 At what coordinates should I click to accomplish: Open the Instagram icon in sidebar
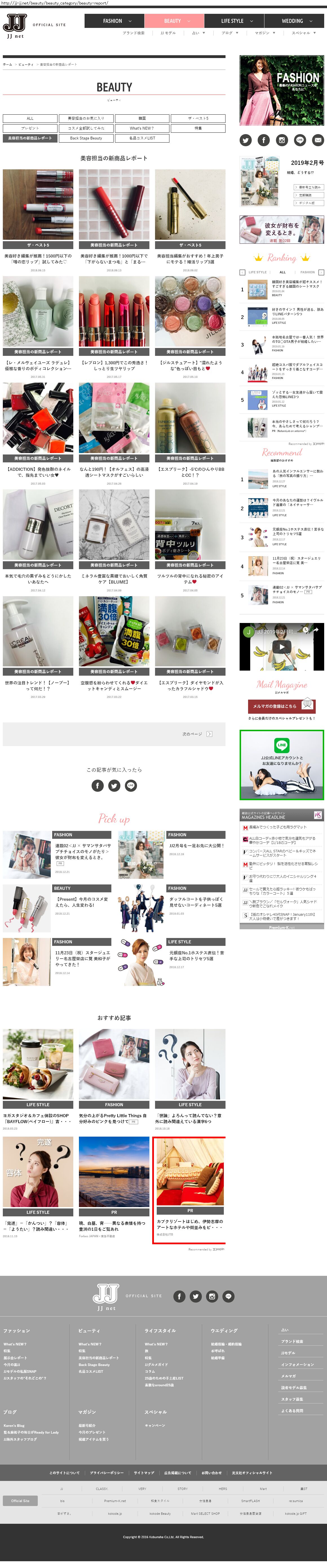point(281,140)
